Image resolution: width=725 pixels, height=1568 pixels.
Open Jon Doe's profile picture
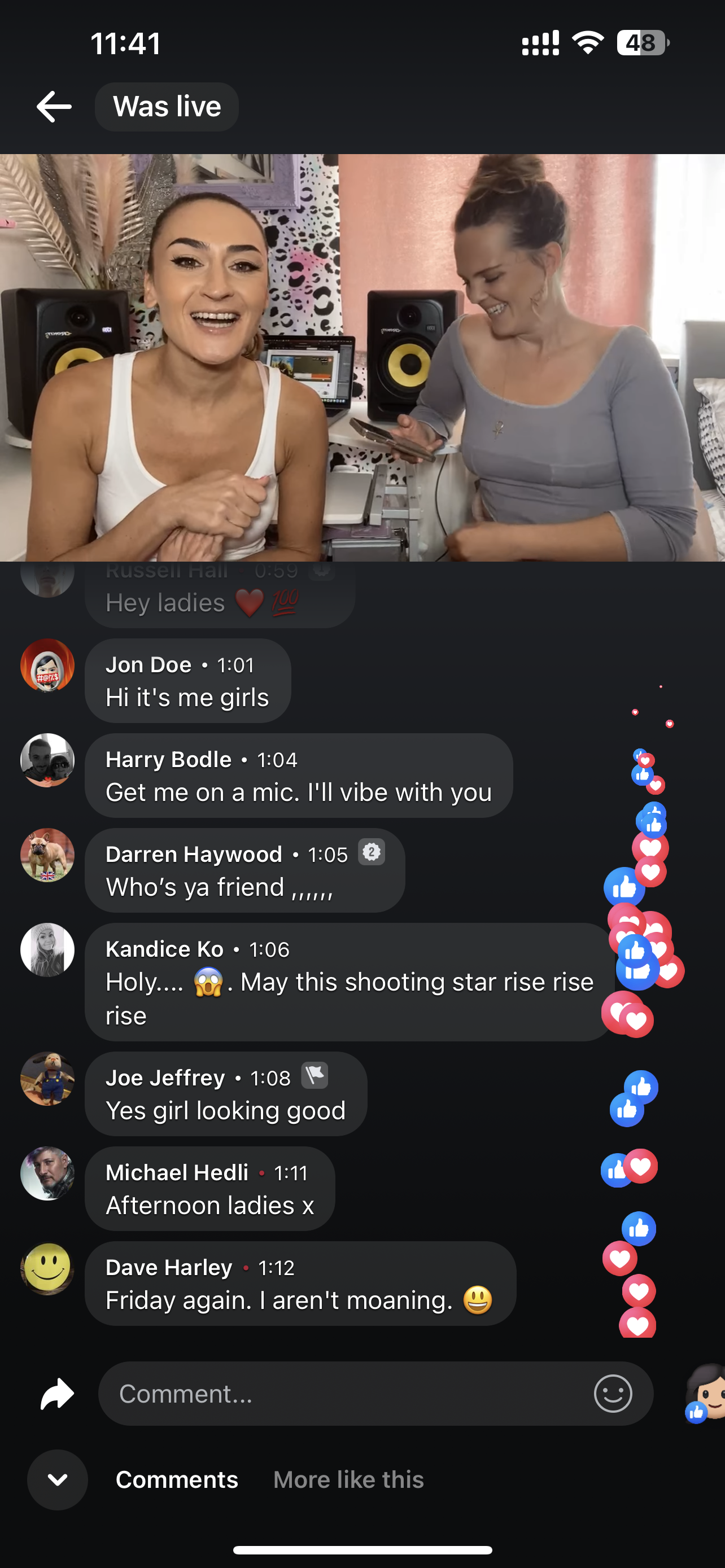click(47, 665)
